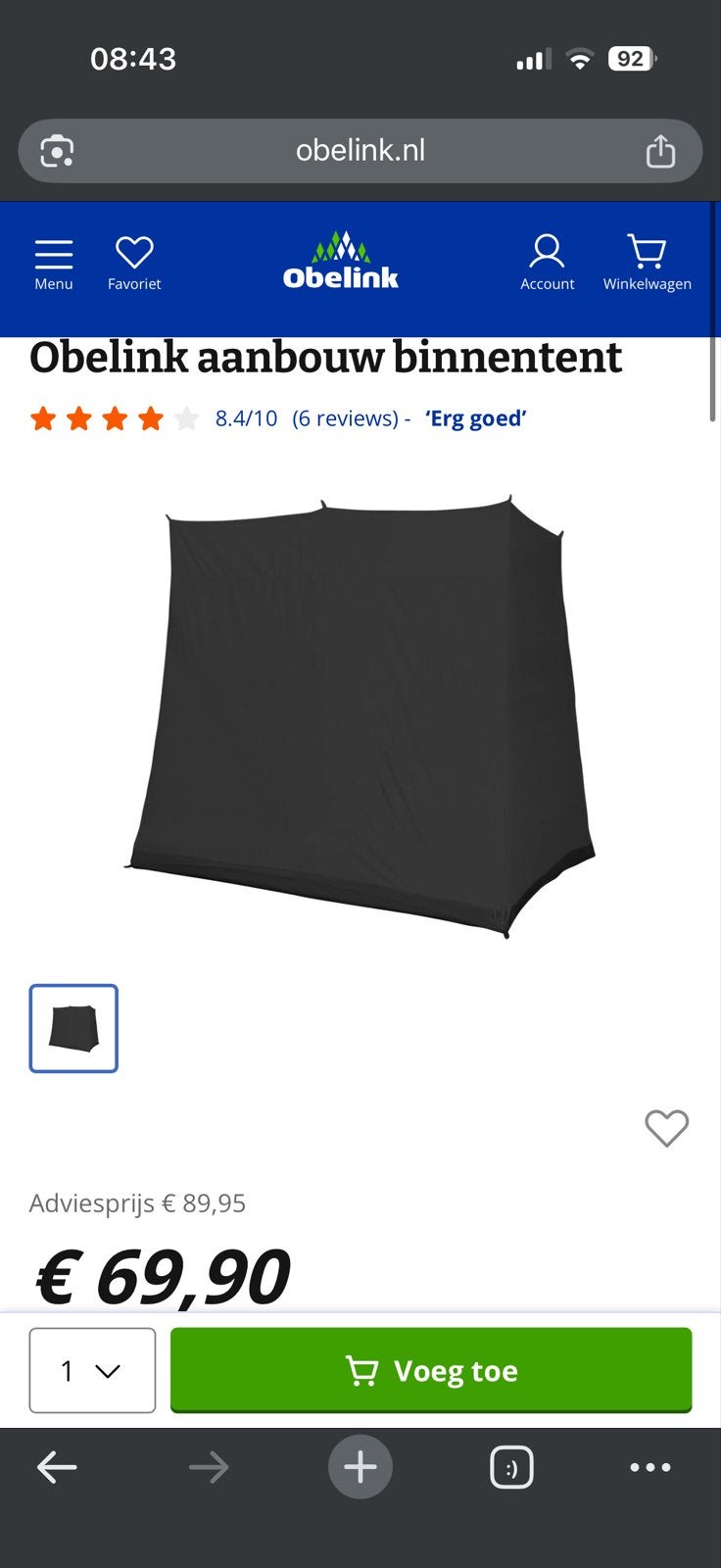Open the 6 reviews link
Screen dimensions: 721x1568
click(345, 418)
